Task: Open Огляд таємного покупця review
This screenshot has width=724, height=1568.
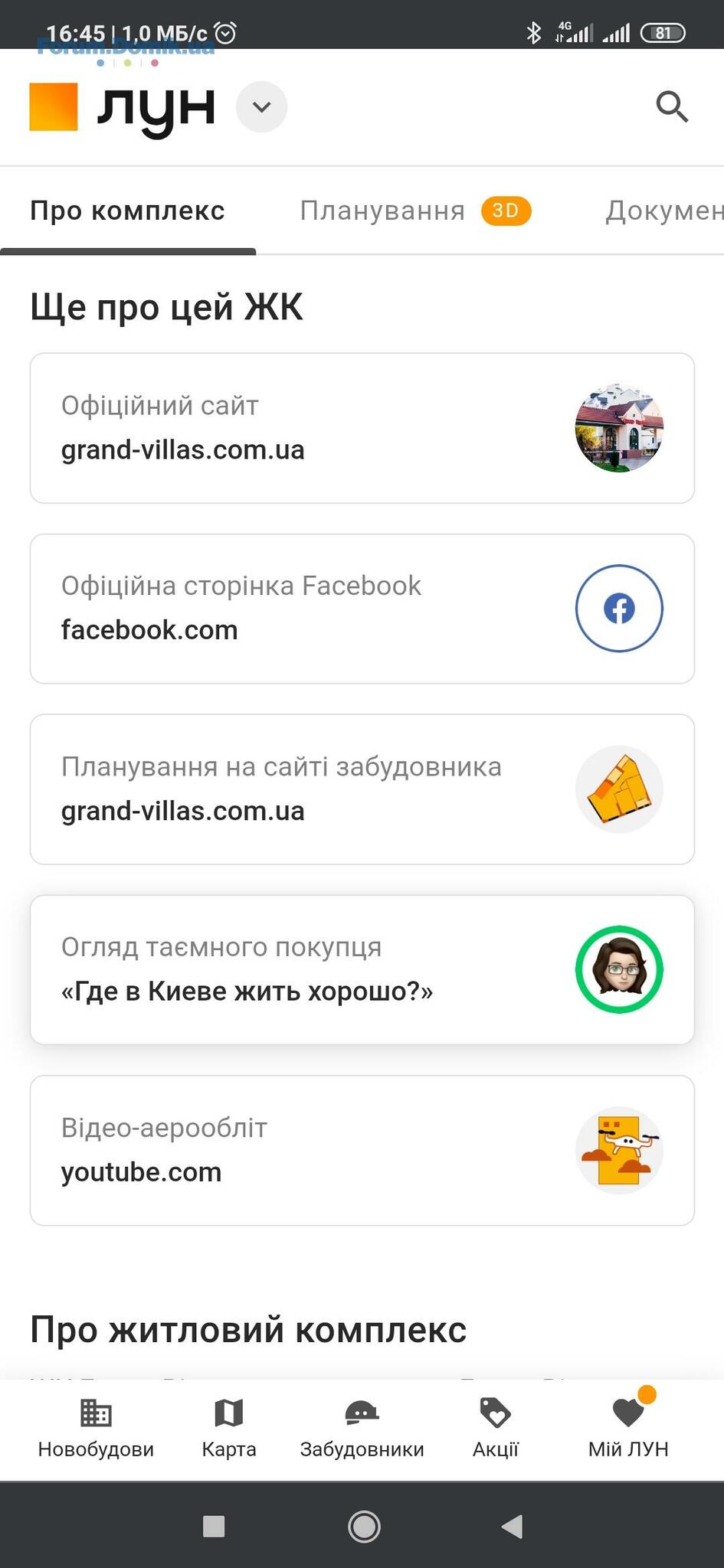Action: pyautogui.click(x=362, y=969)
